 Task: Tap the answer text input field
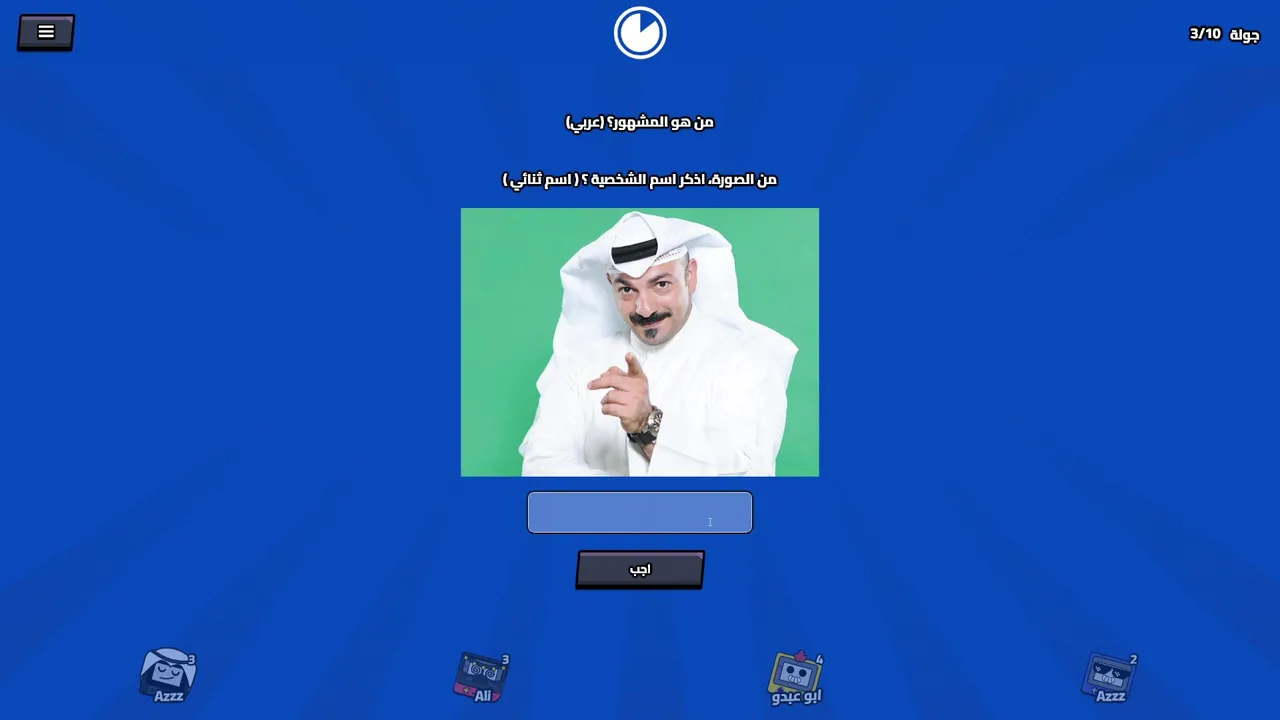[639, 512]
